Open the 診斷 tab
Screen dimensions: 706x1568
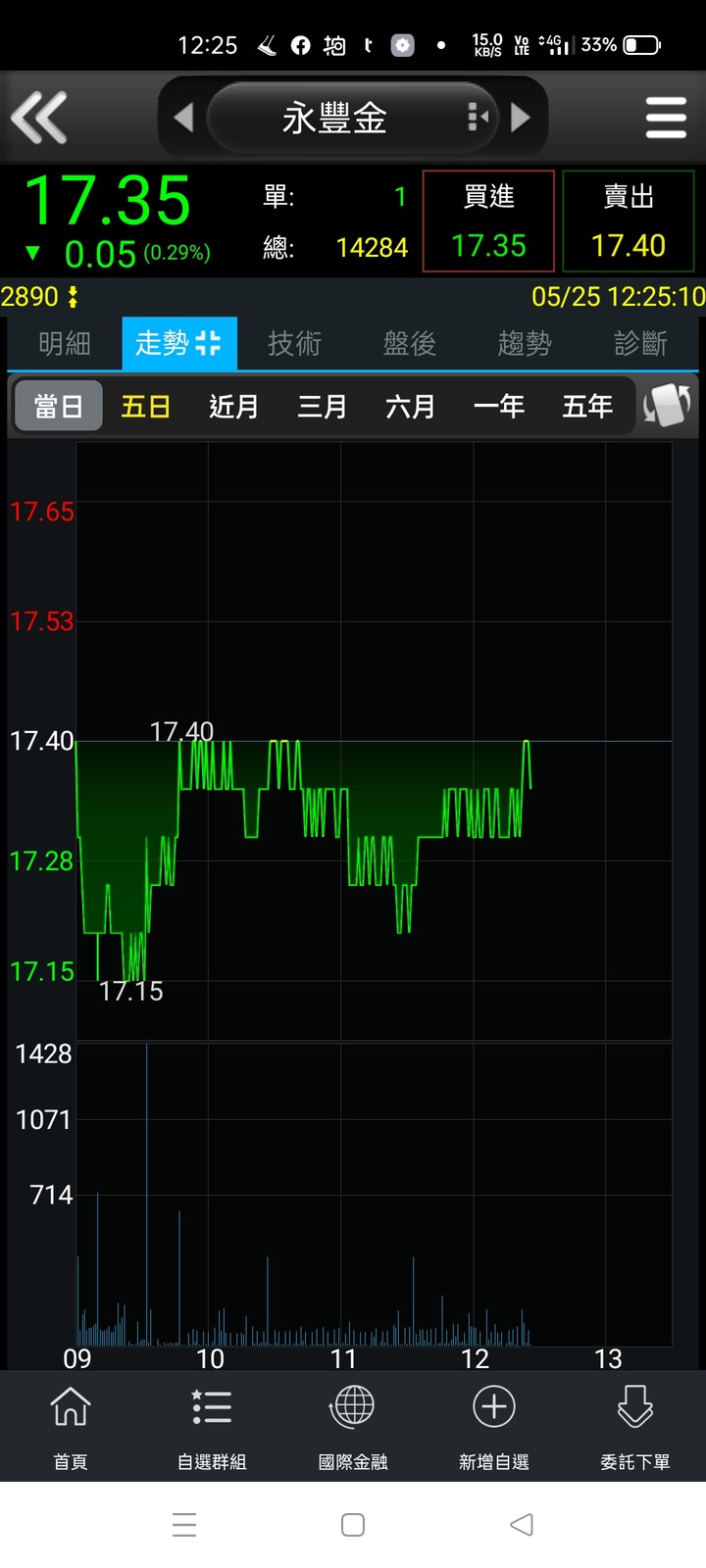coord(640,344)
